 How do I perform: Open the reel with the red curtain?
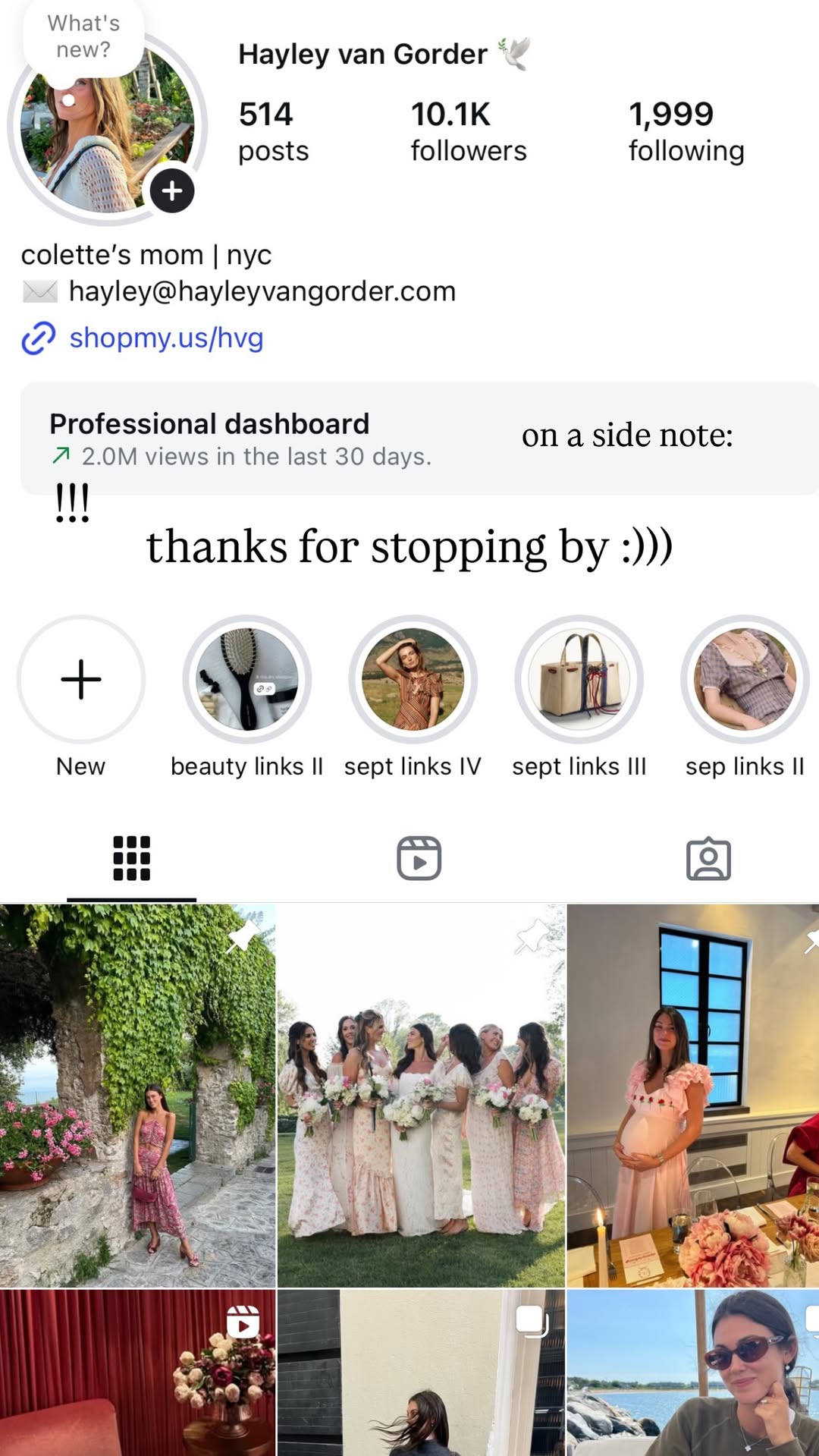click(137, 1373)
